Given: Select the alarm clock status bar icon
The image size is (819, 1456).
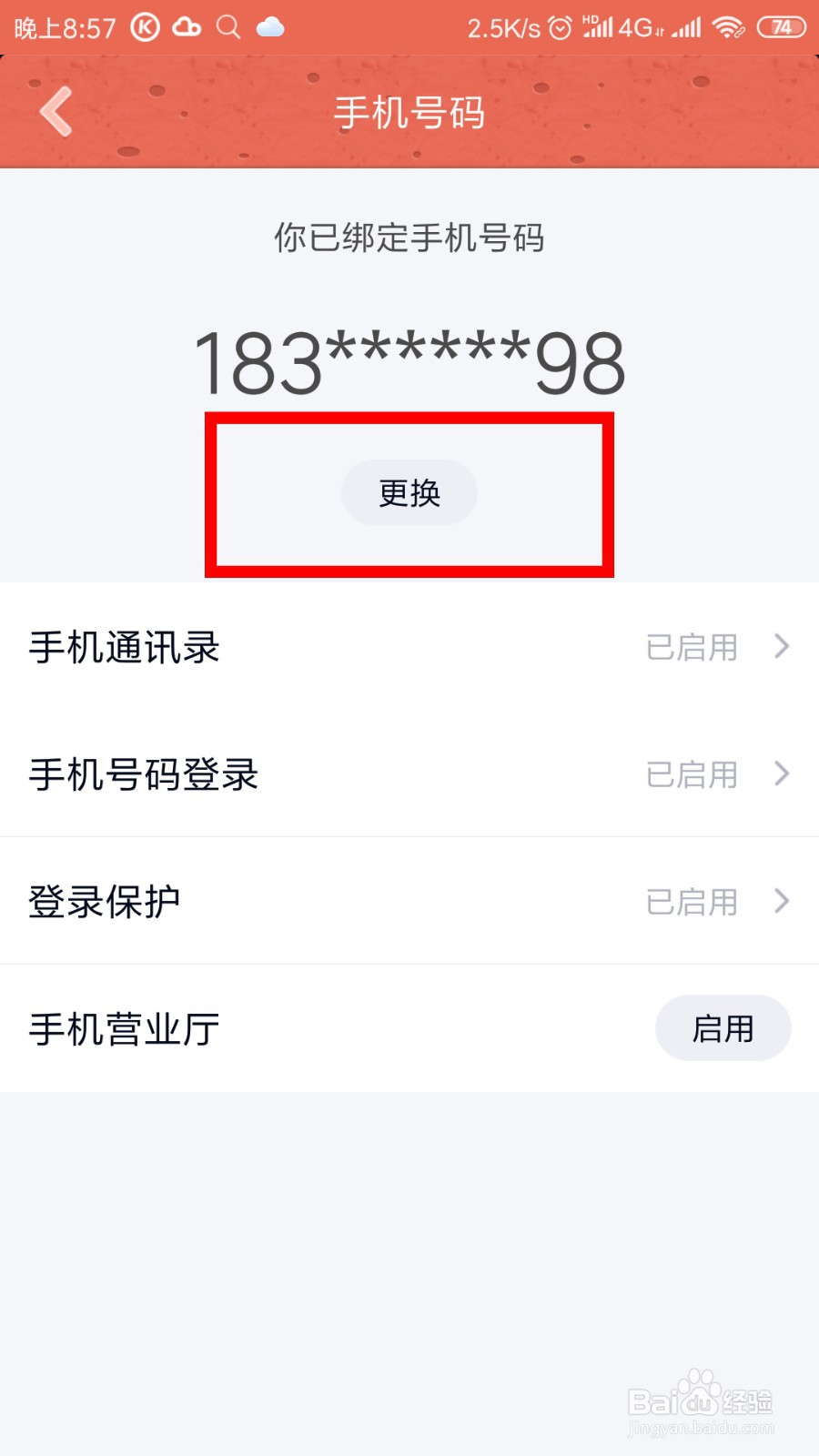Looking at the screenshot, I should (x=561, y=27).
